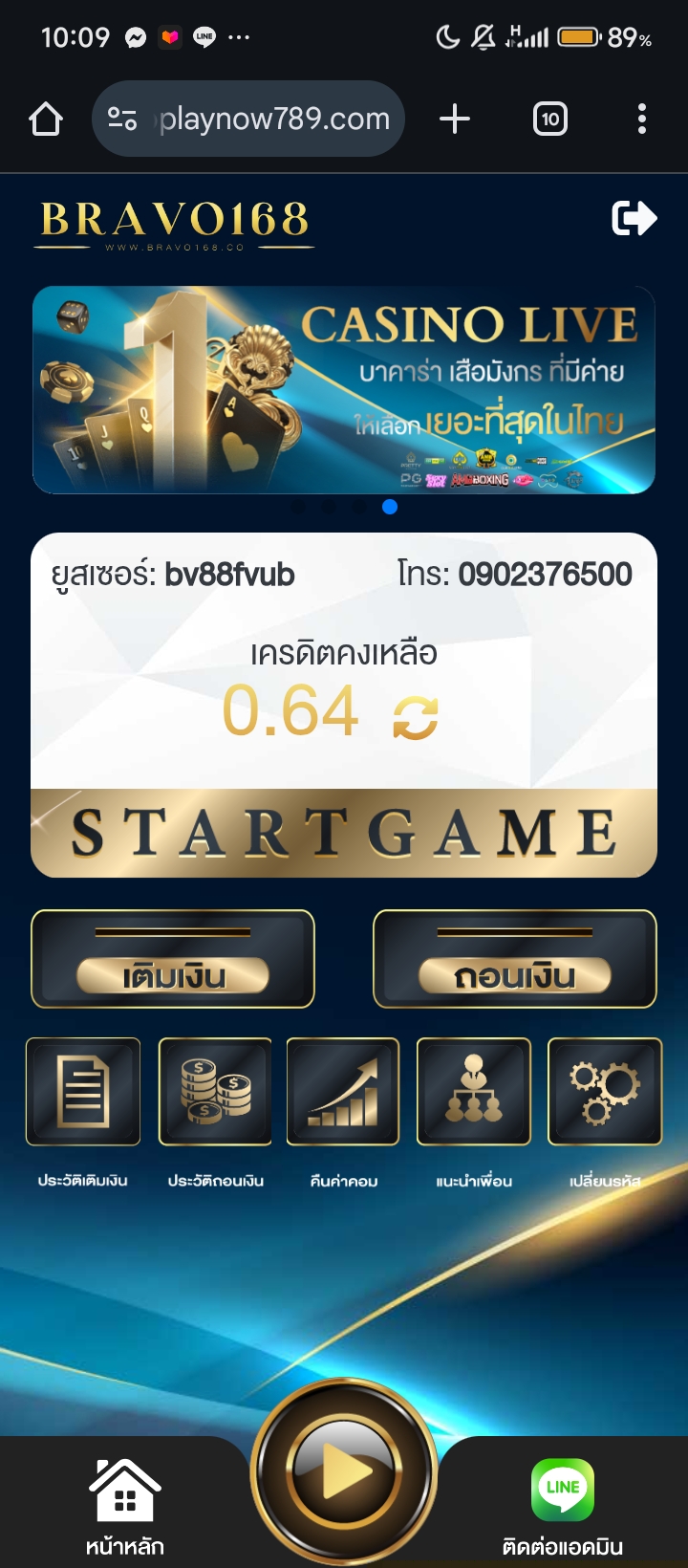
Task: Open a new browser tab
Action: point(455,120)
